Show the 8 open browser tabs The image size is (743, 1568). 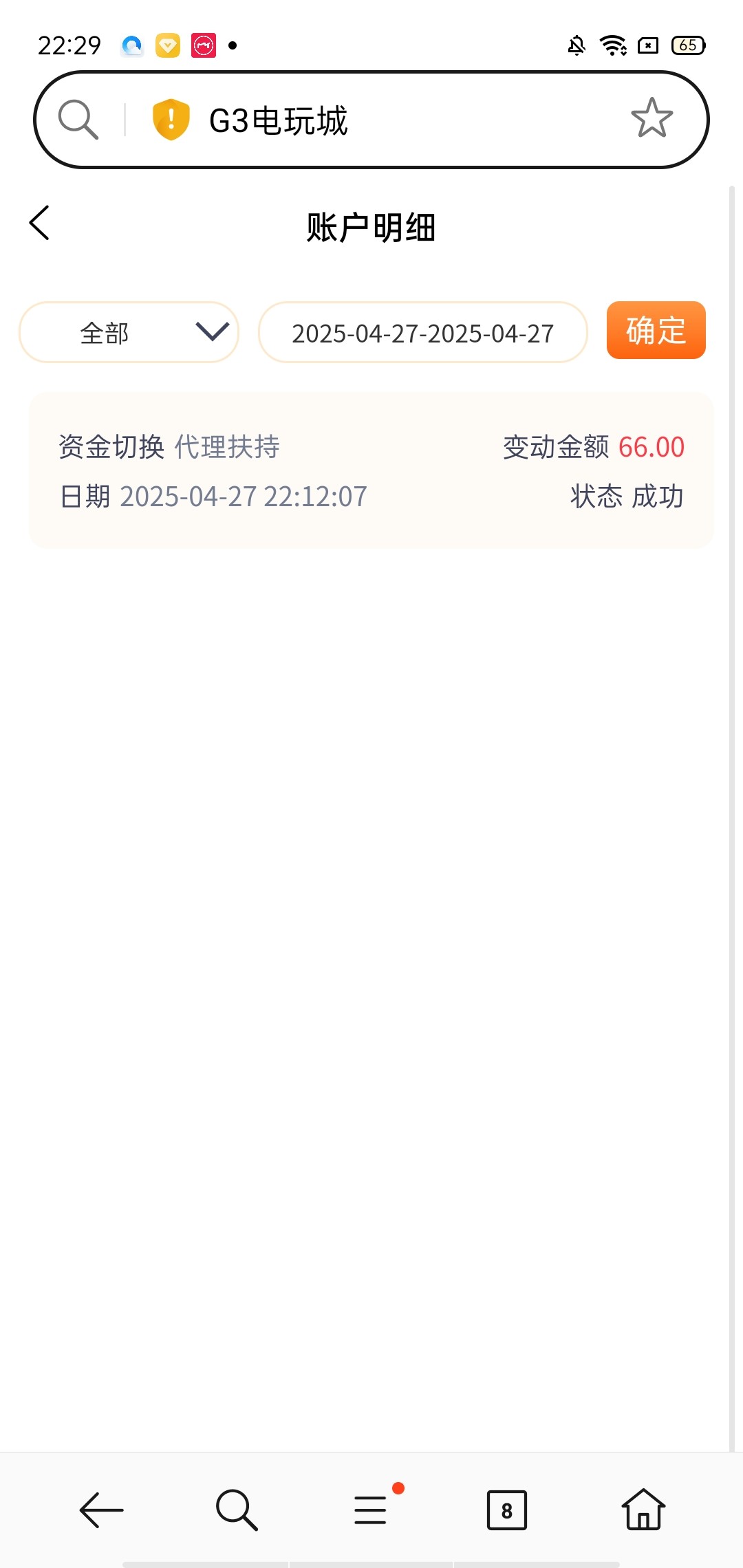(506, 1510)
